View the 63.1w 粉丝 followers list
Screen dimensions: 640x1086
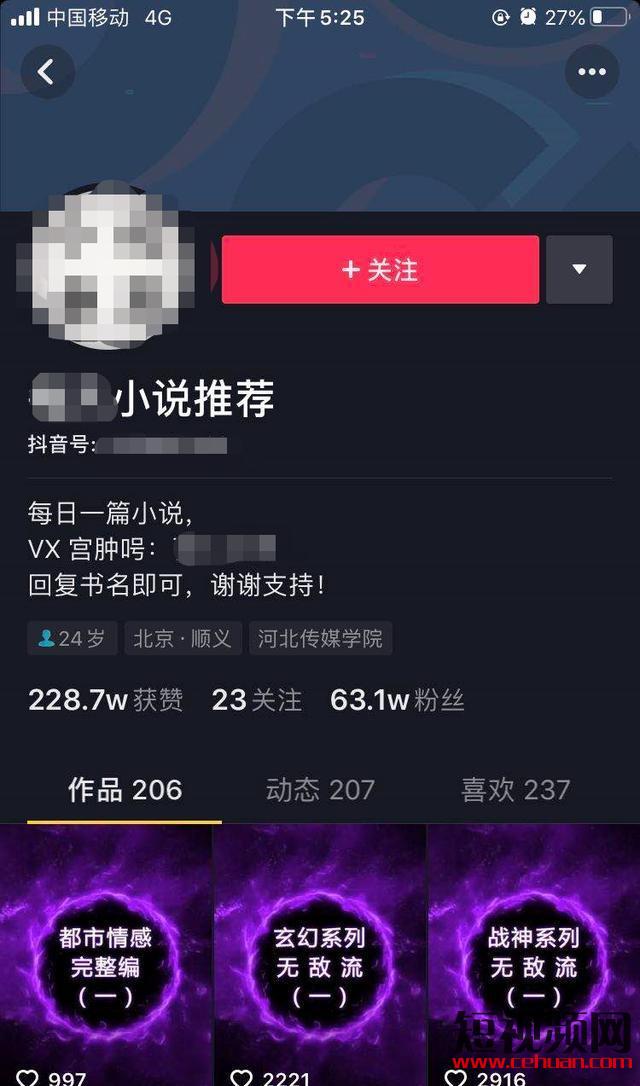point(397,700)
